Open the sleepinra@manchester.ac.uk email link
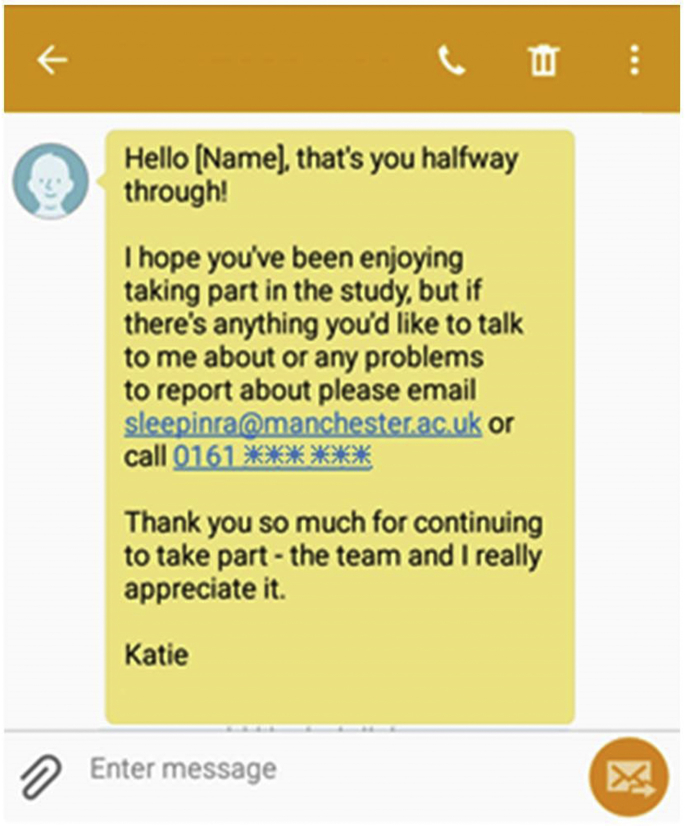 303,424
